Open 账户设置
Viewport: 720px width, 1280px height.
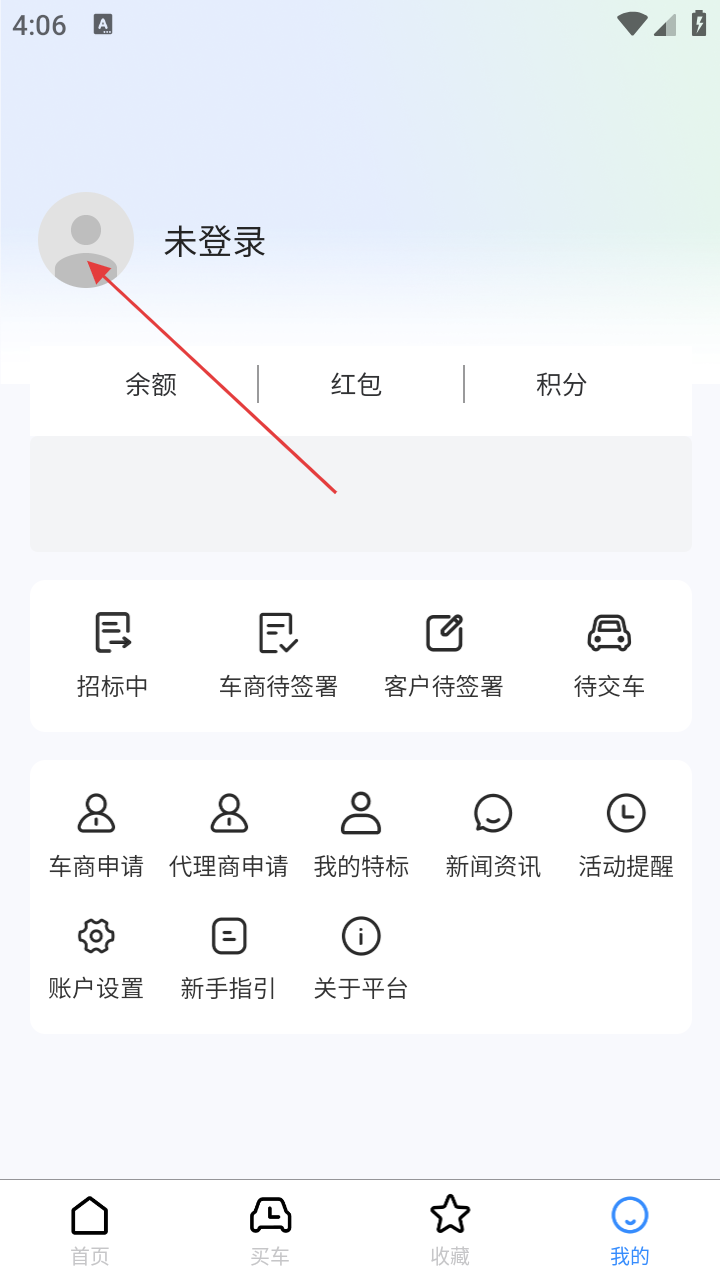96,958
